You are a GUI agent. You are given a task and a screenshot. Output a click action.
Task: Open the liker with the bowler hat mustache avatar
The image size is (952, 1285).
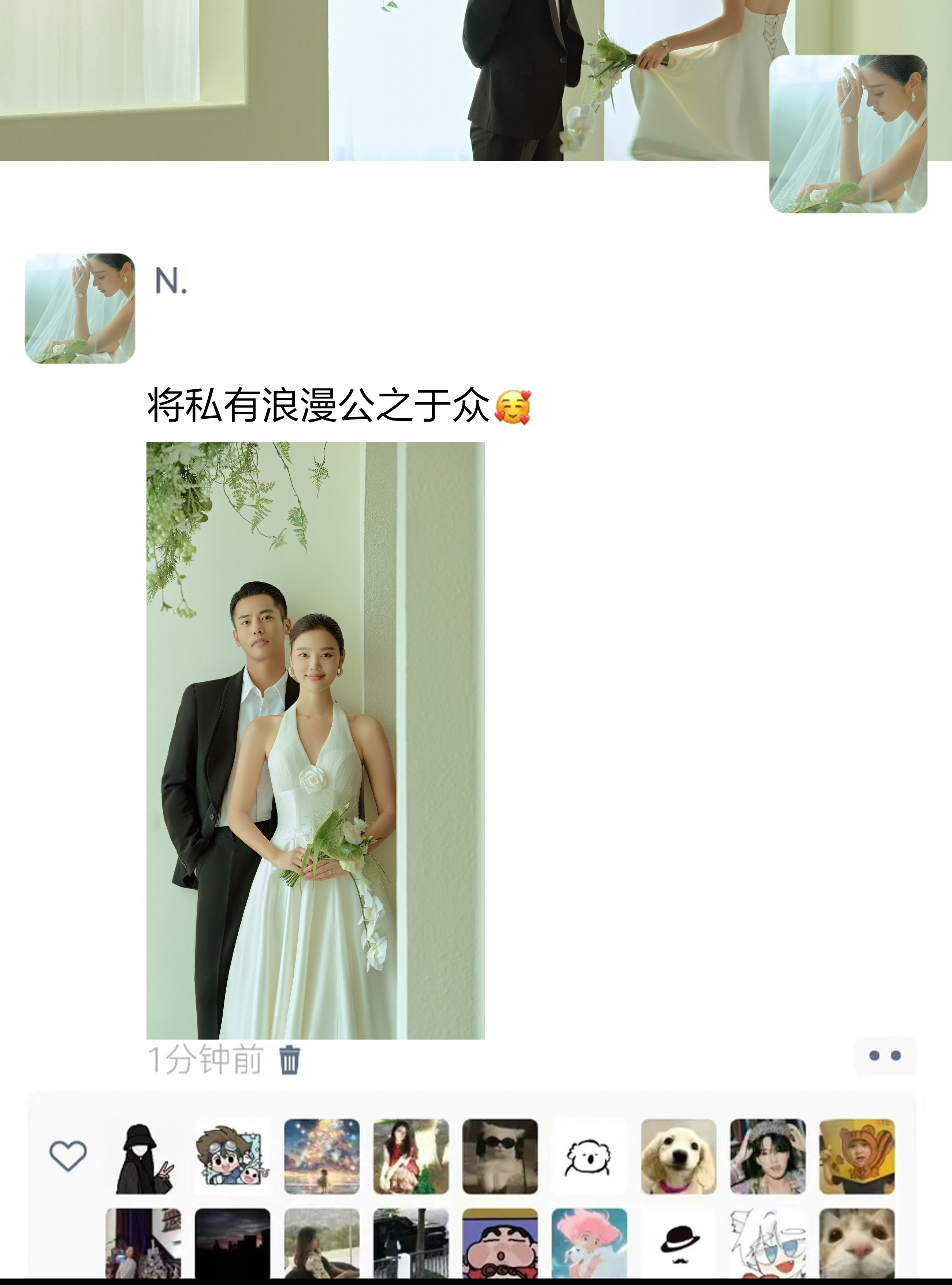(678, 1245)
